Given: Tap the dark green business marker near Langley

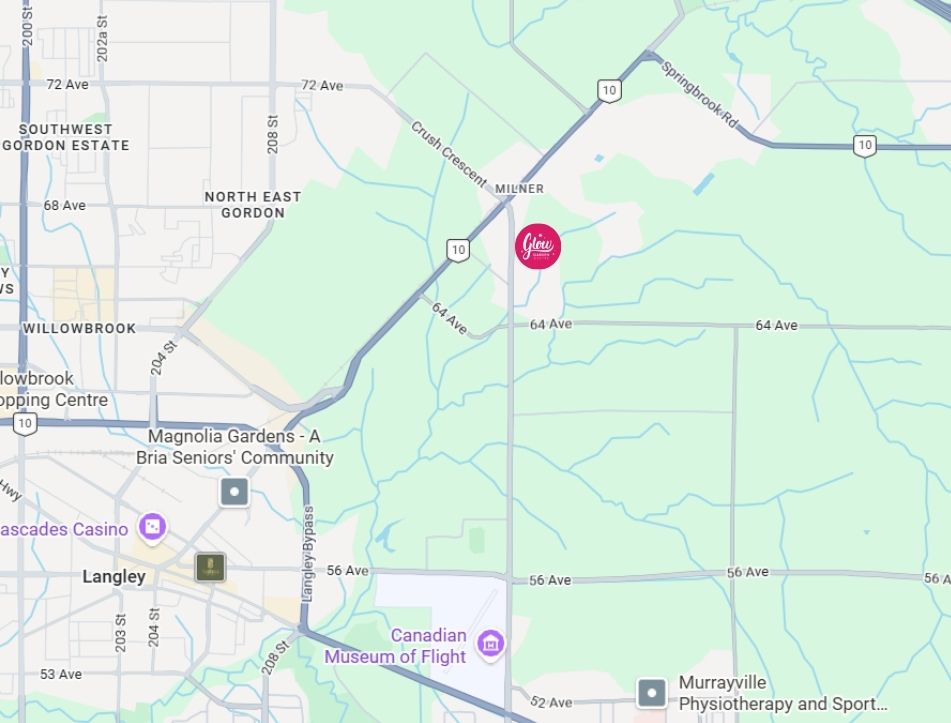Looking at the screenshot, I should (x=210, y=568).
